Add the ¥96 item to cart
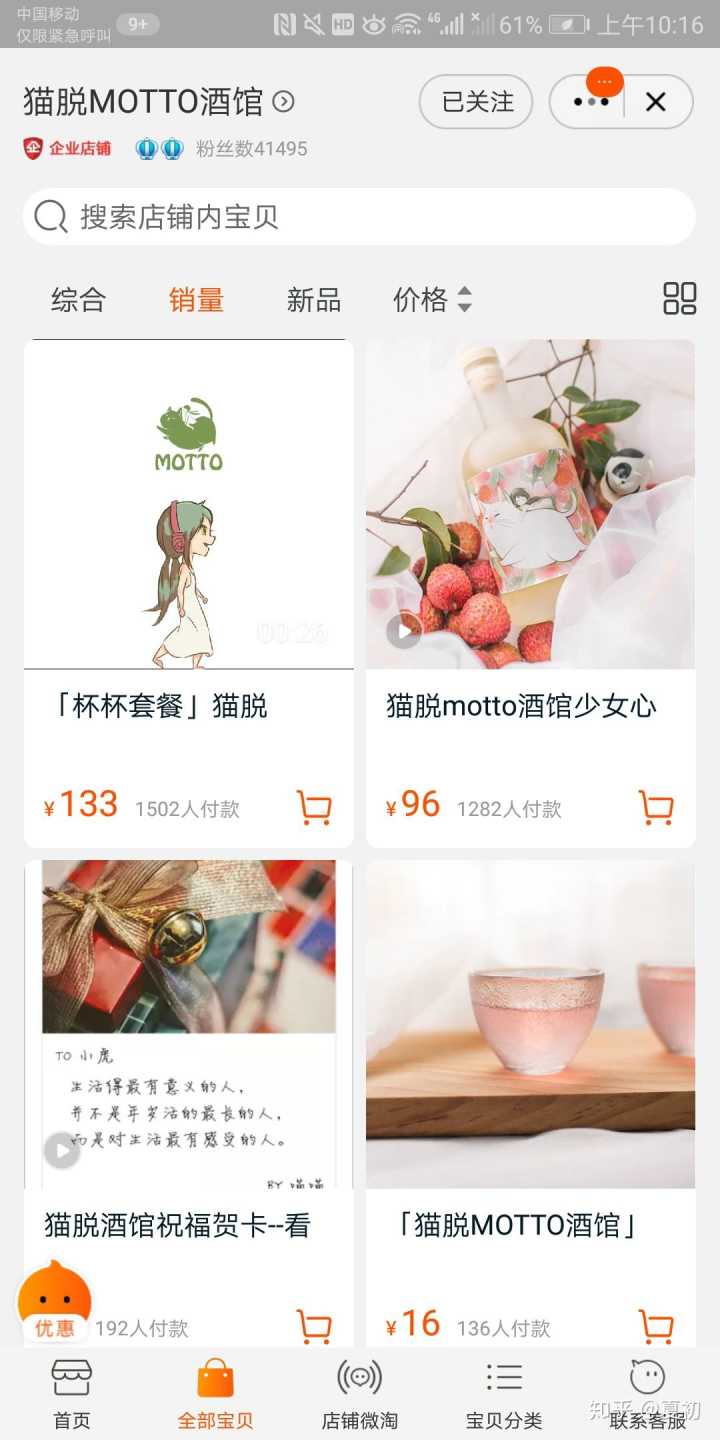The width and height of the screenshot is (720, 1440). [656, 807]
